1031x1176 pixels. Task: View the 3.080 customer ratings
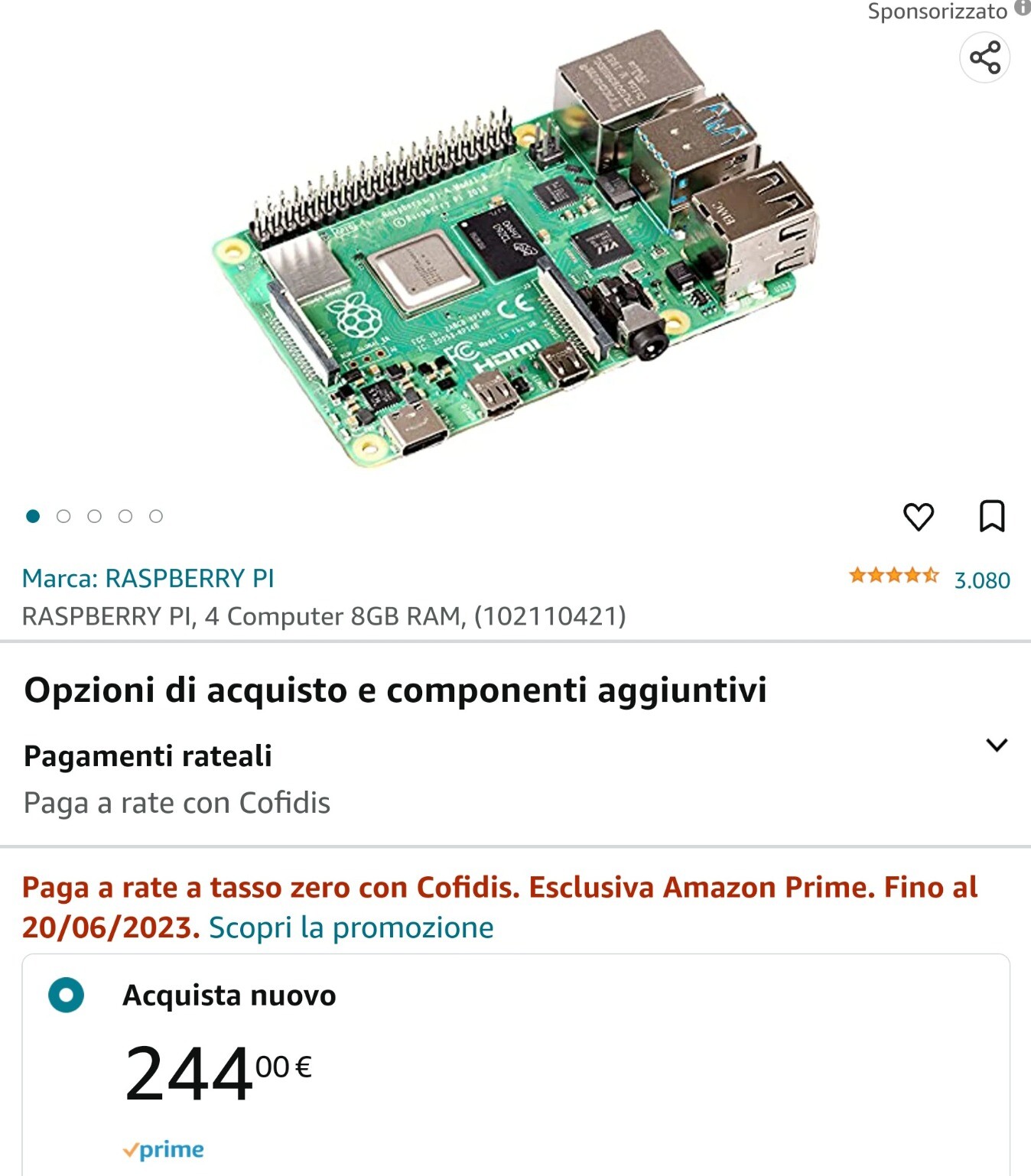pos(981,580)
